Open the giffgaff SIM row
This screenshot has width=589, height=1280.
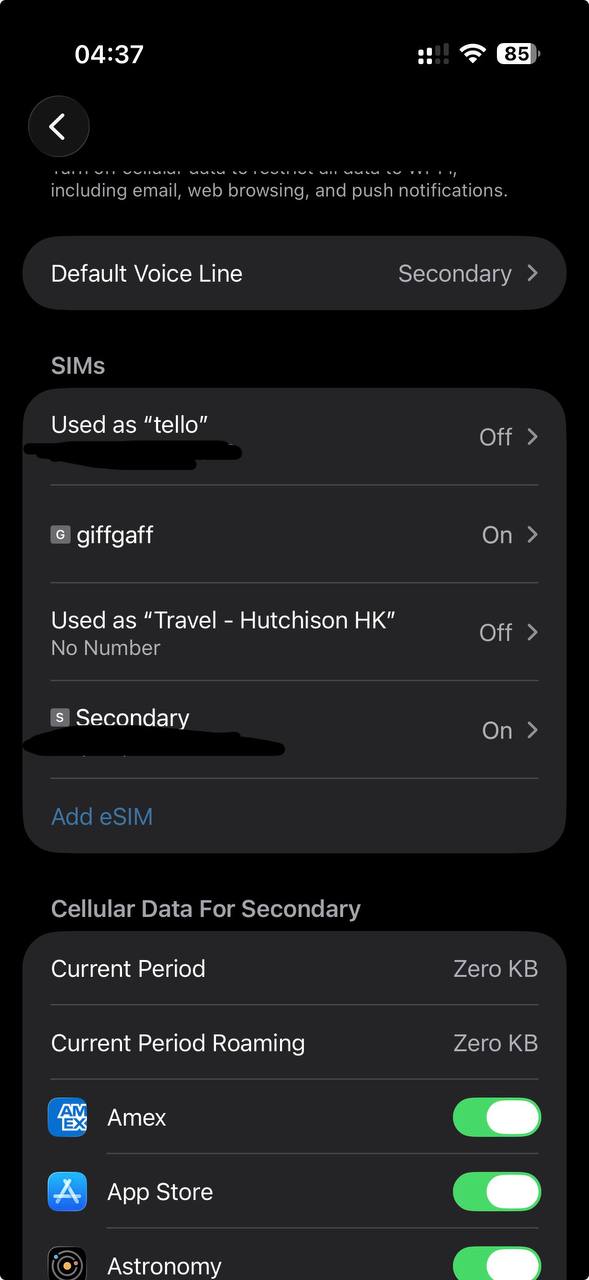pos(294,535)
